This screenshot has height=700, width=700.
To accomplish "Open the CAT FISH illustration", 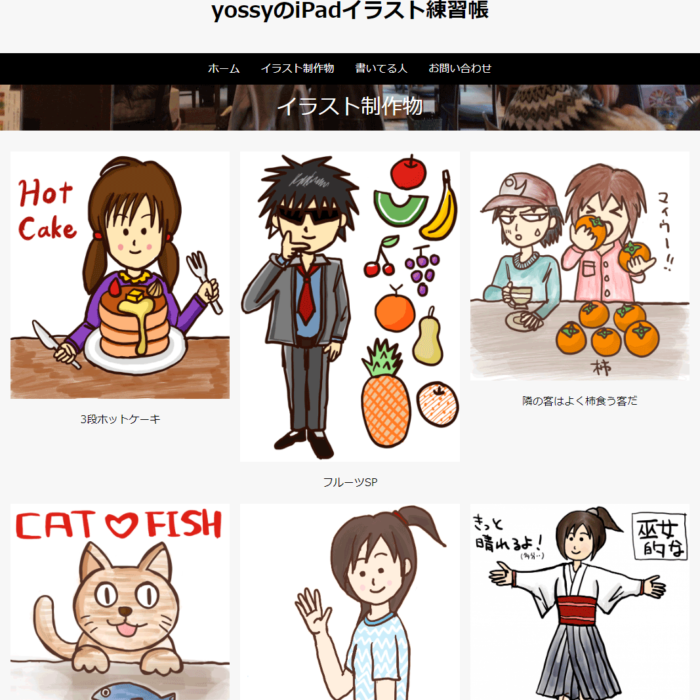I will click(120, 600).
